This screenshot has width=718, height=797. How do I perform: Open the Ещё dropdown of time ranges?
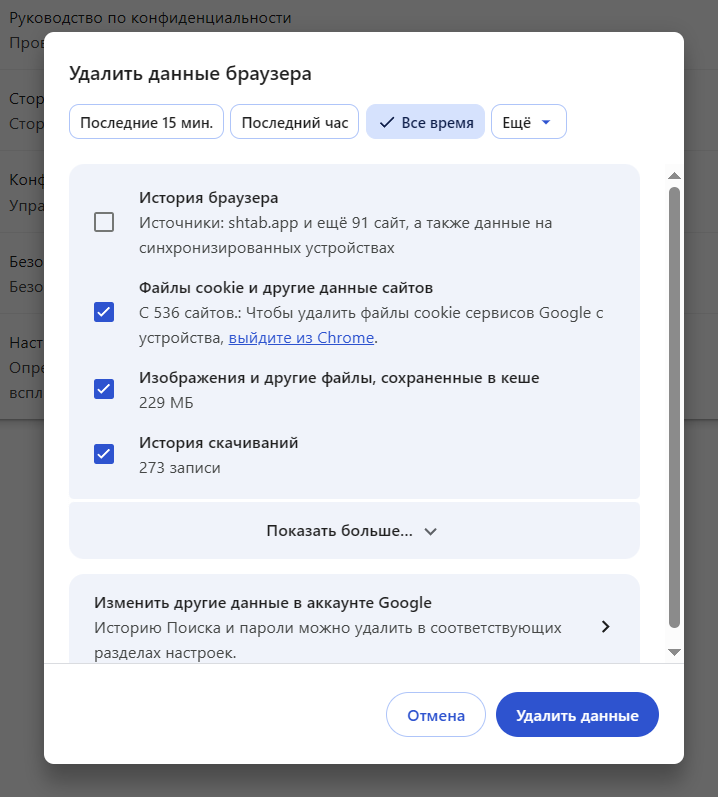[528, 122]
